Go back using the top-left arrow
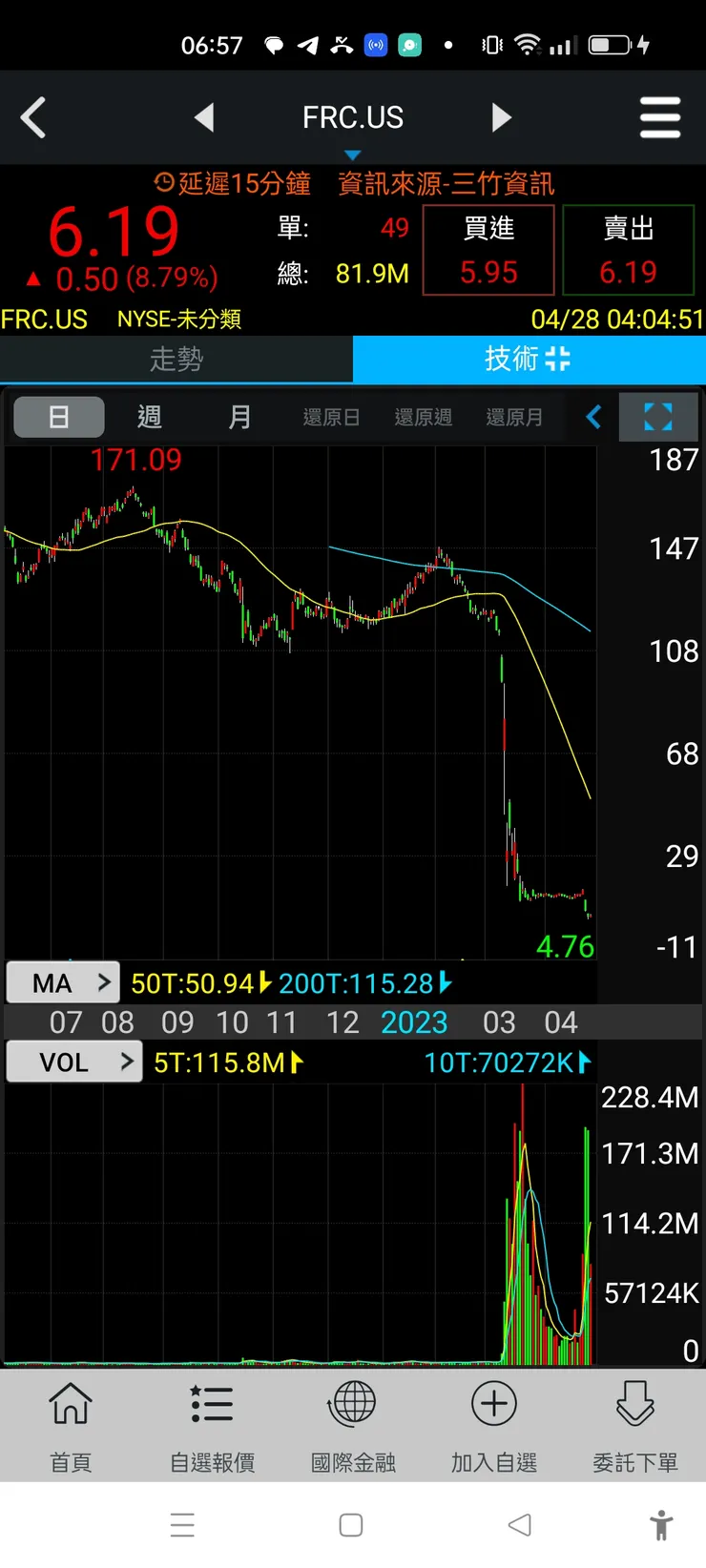This screenshot has height=1568, width=706. click(33, 118)
